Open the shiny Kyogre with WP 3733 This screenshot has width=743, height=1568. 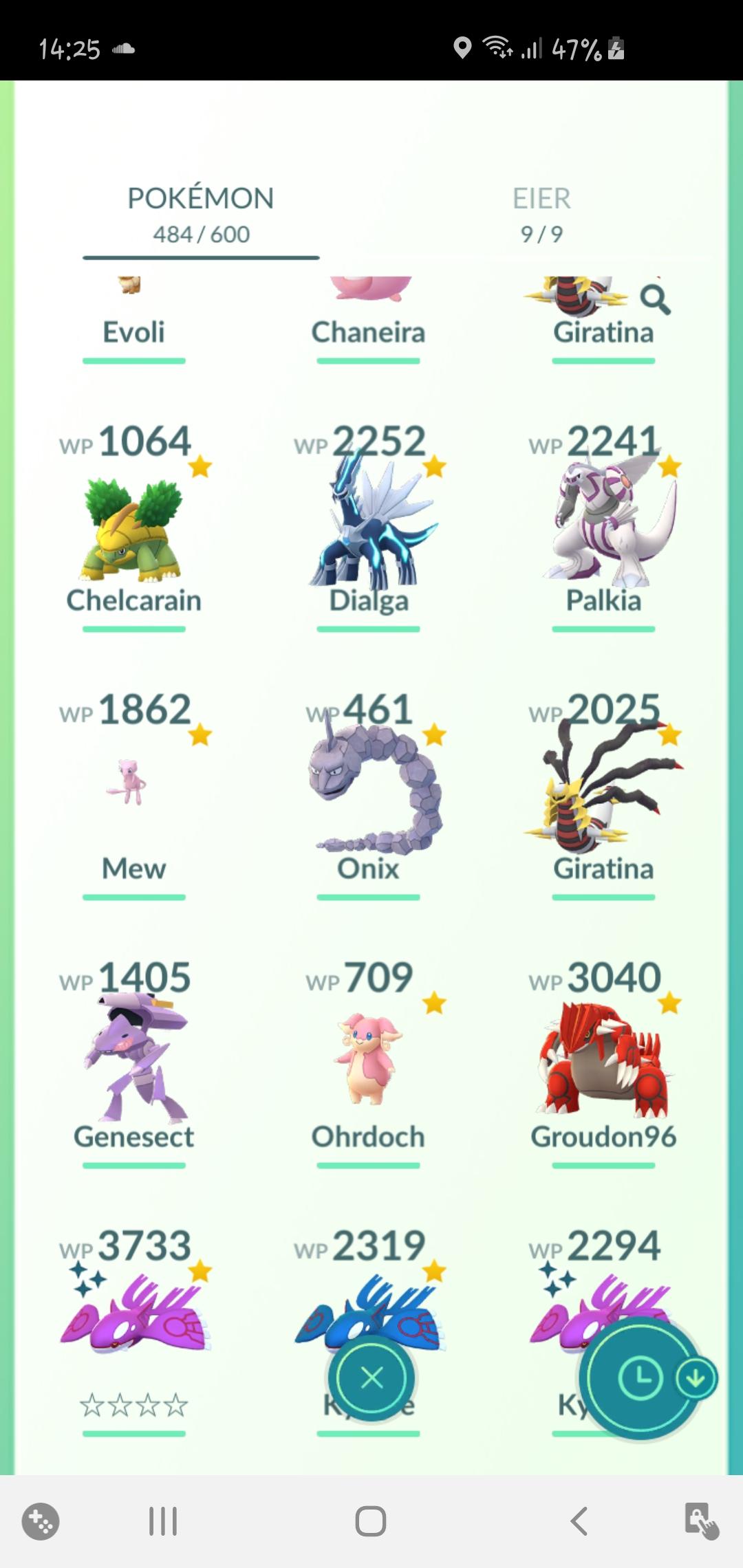133,1328
